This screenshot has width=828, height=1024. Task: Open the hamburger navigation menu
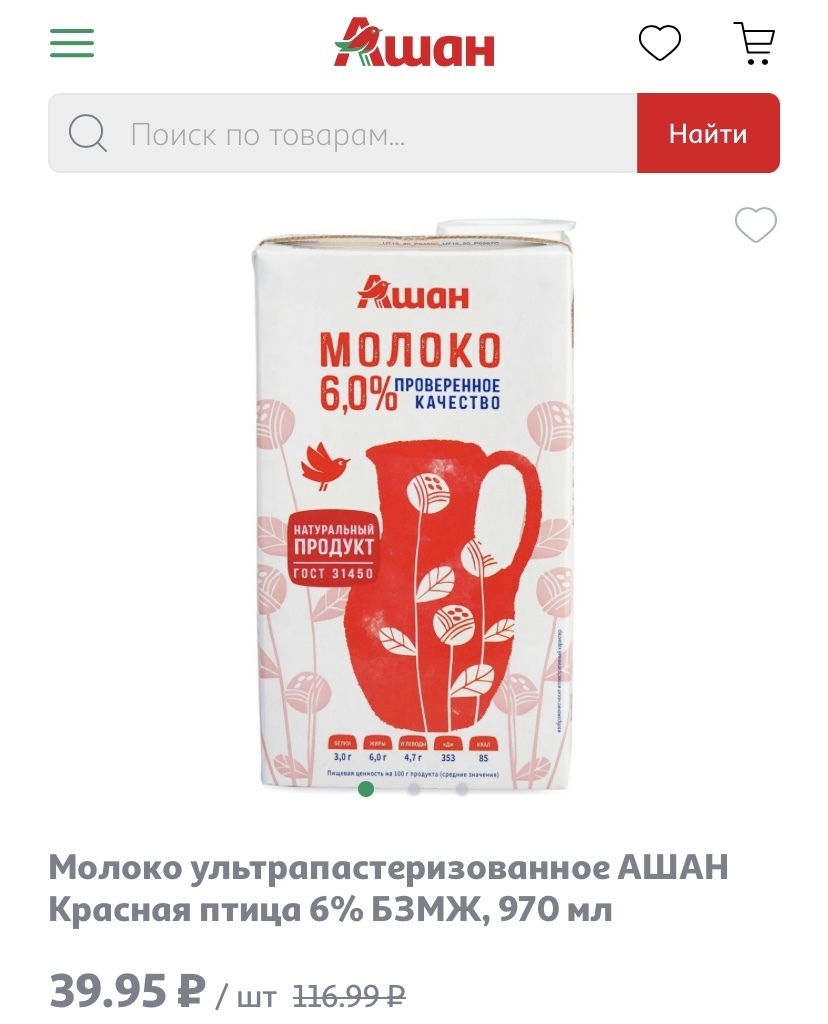(72, 43)
